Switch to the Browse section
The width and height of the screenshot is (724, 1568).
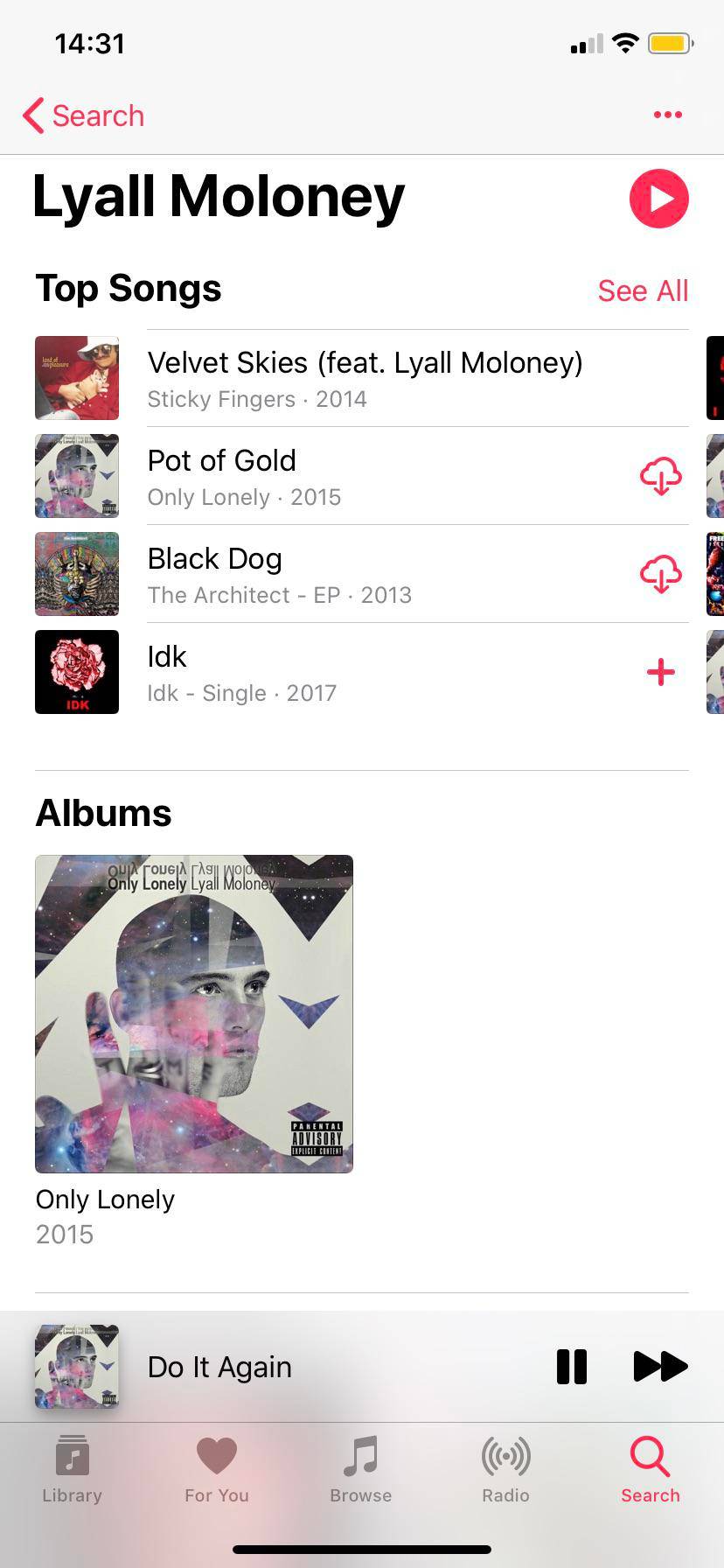click(361, 1470)
